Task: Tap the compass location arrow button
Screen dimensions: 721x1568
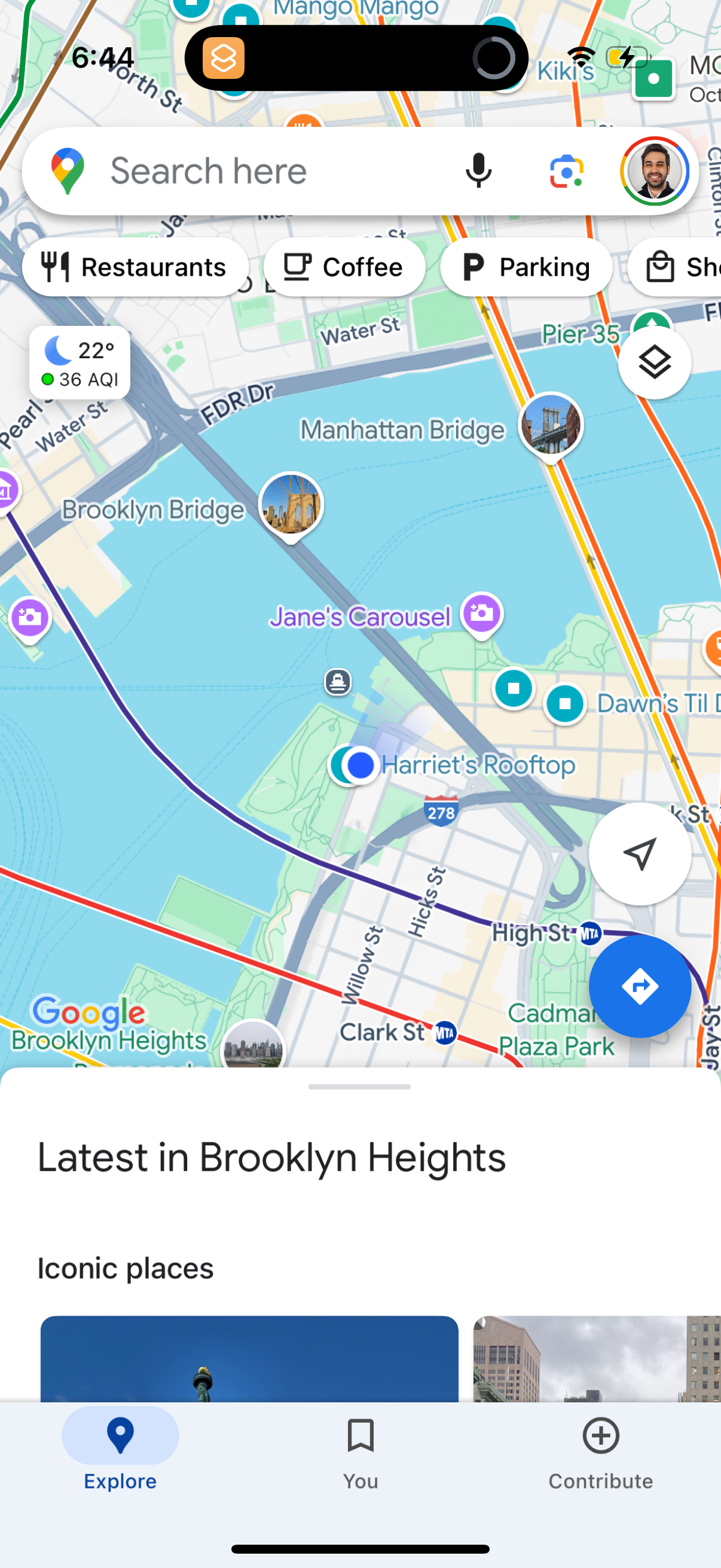Action: 640,853
